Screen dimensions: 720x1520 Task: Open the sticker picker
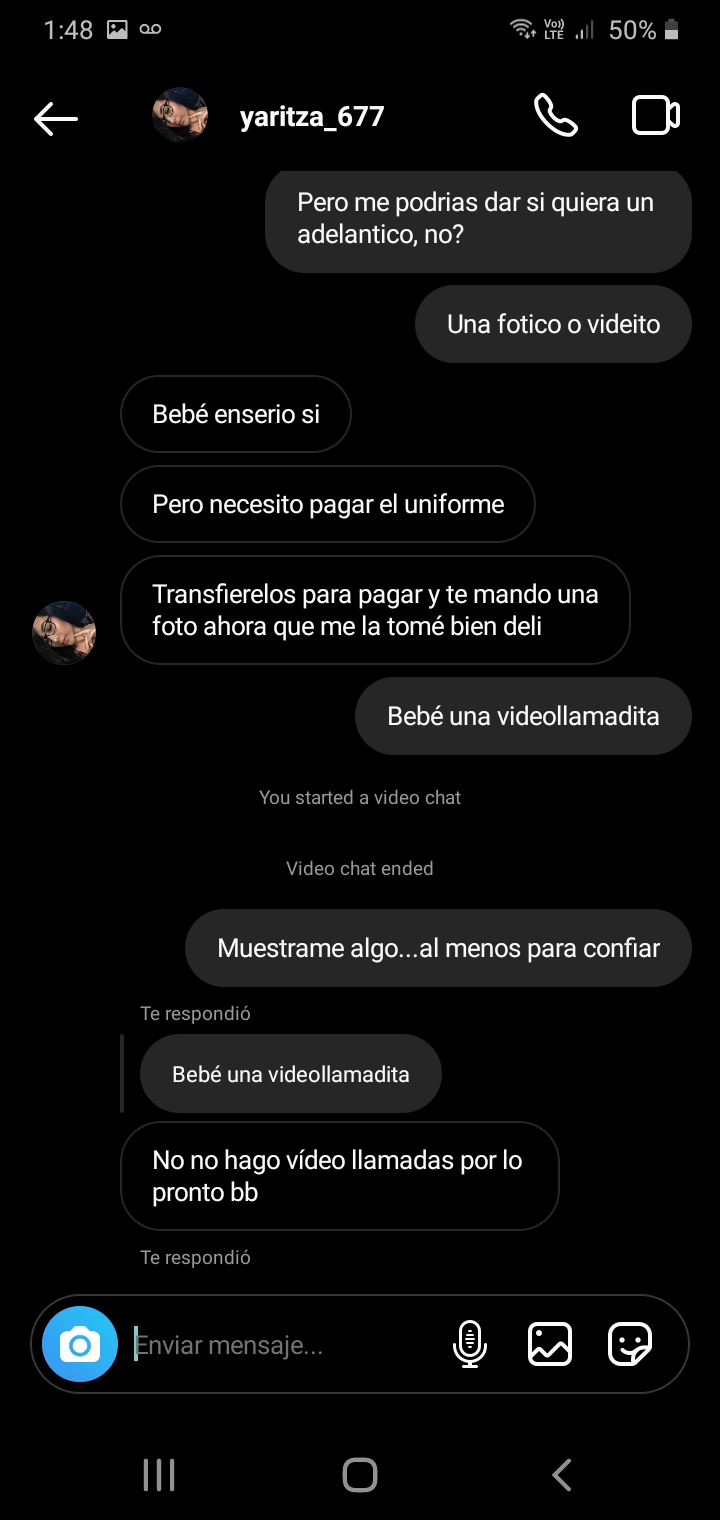(630, 1344)
